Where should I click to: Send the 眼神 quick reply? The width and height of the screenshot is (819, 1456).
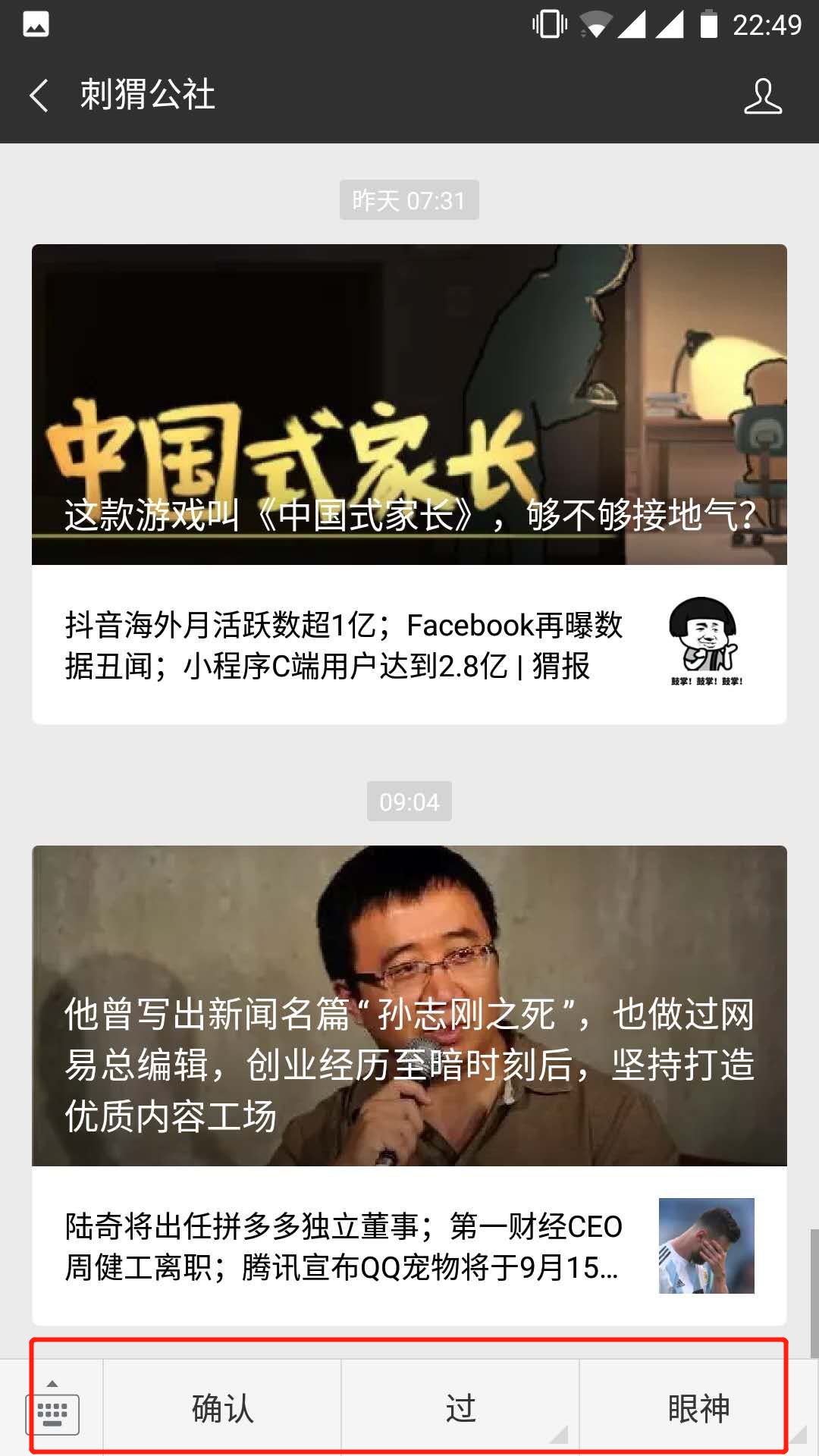point(698,1407)
